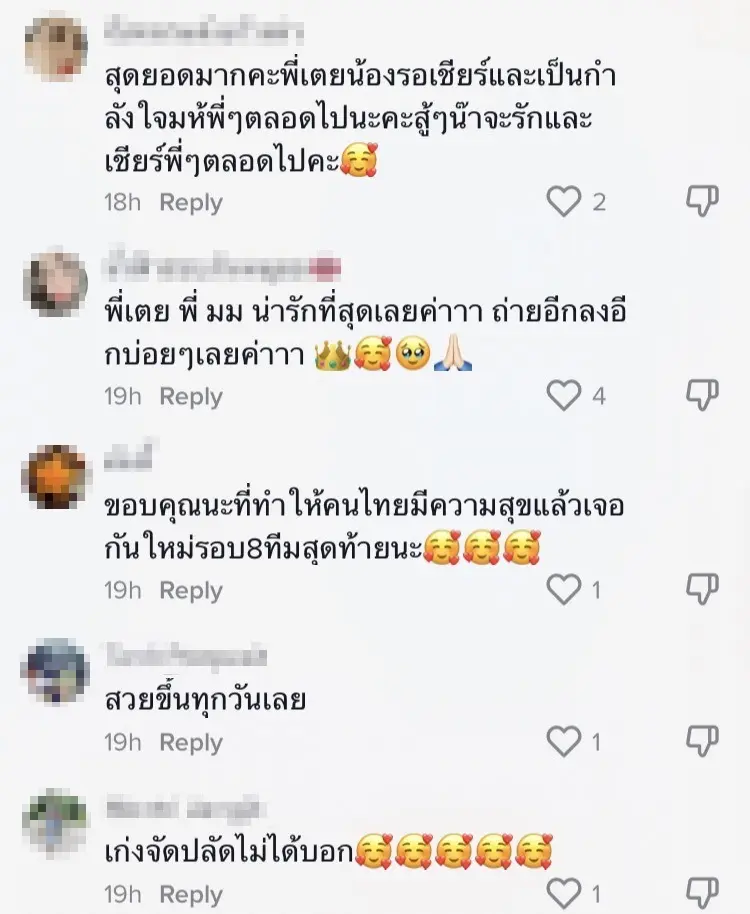Reply to the comment starting with พี่เตย พี่ มม
This screenshot has height=914, width=750.
point(191,397)
